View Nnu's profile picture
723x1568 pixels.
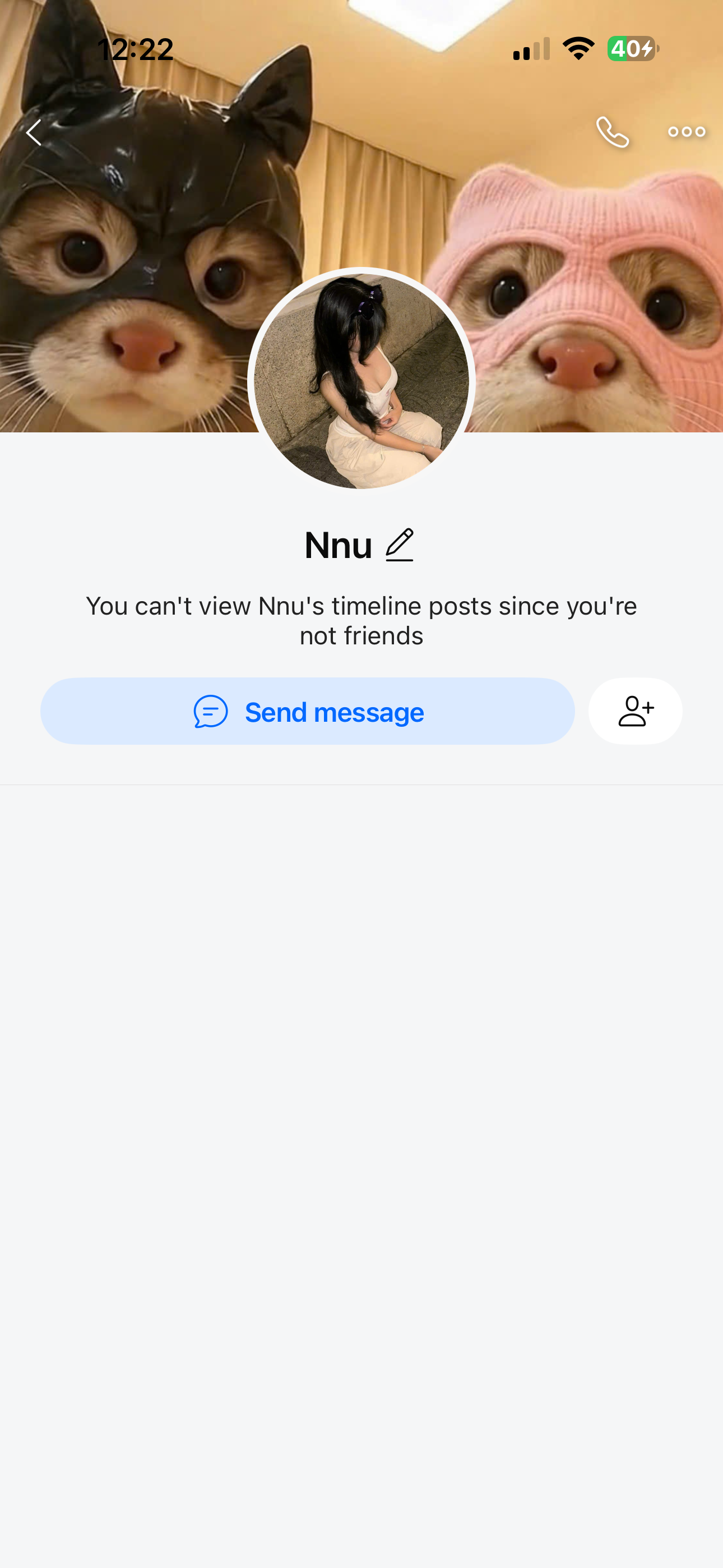coord(361,380)
